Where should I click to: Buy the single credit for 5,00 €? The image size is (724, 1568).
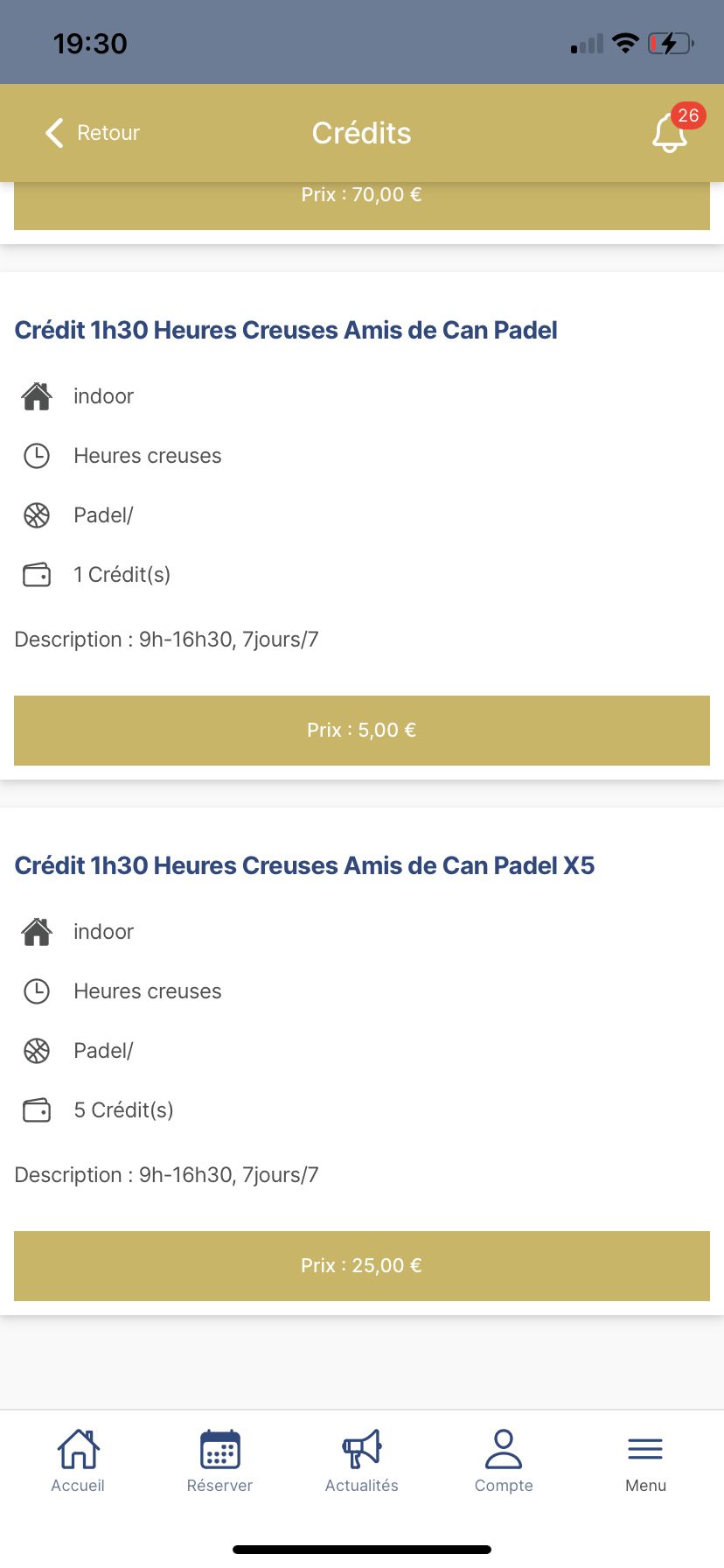(361, 730)
